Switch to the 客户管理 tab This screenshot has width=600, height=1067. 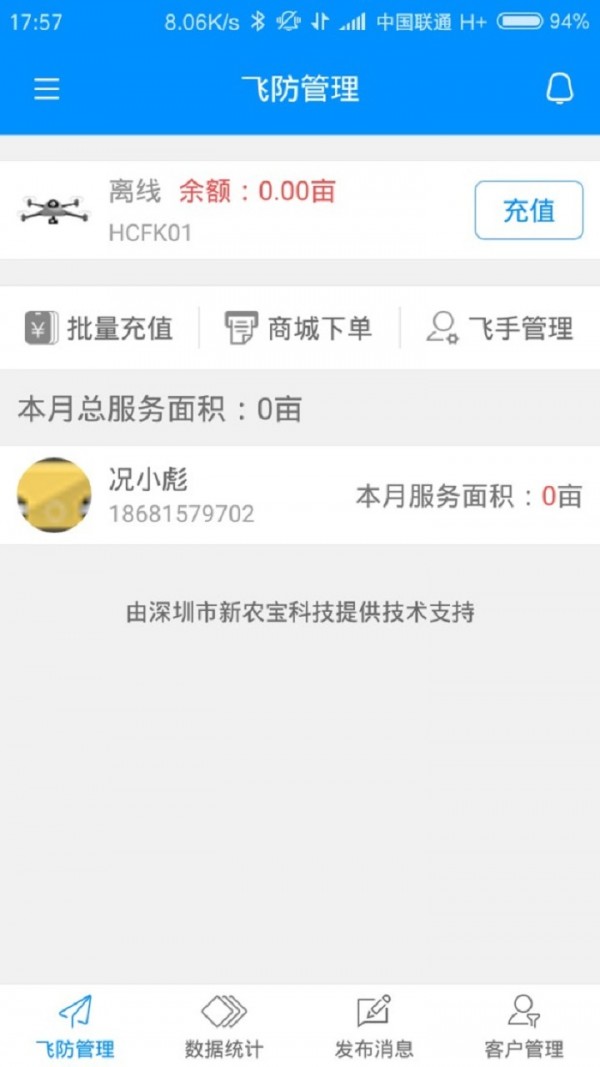524,1026
